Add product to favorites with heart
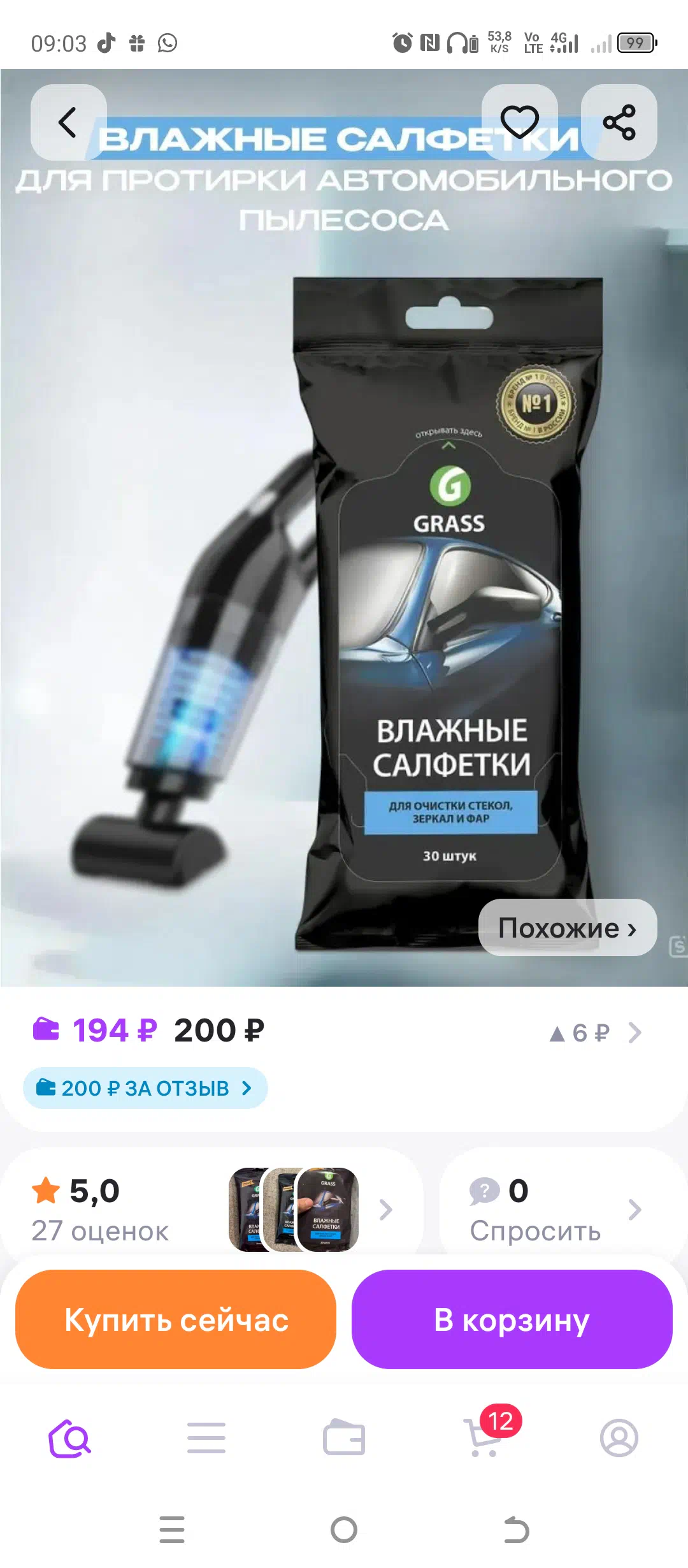 (520, 122)
